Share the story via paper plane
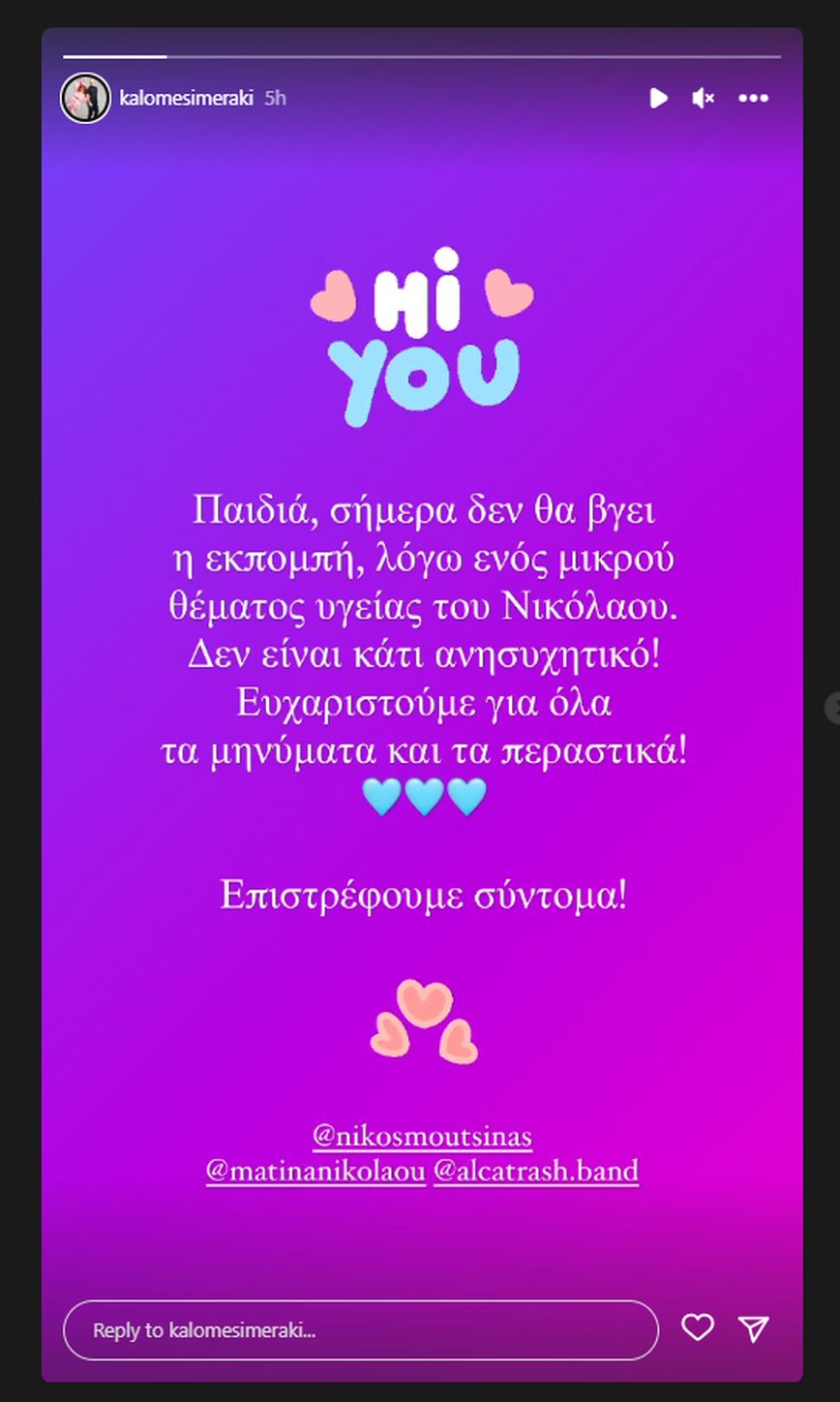The height and width of the screenshot is (1402, 840). pyautogui.click(x=753, y=1328)
